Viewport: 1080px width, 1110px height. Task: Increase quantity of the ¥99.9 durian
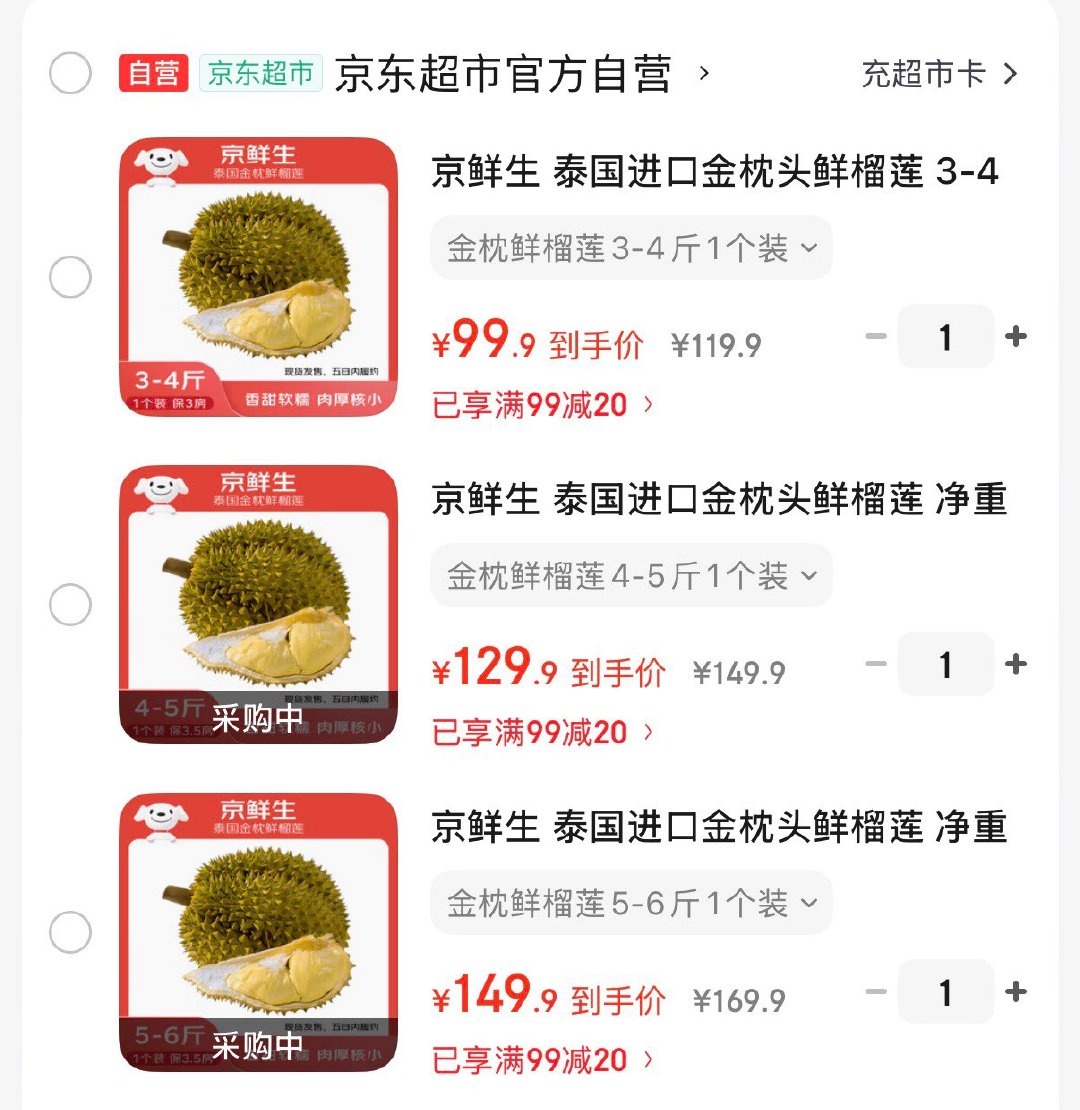click(x=1016, y=337)
